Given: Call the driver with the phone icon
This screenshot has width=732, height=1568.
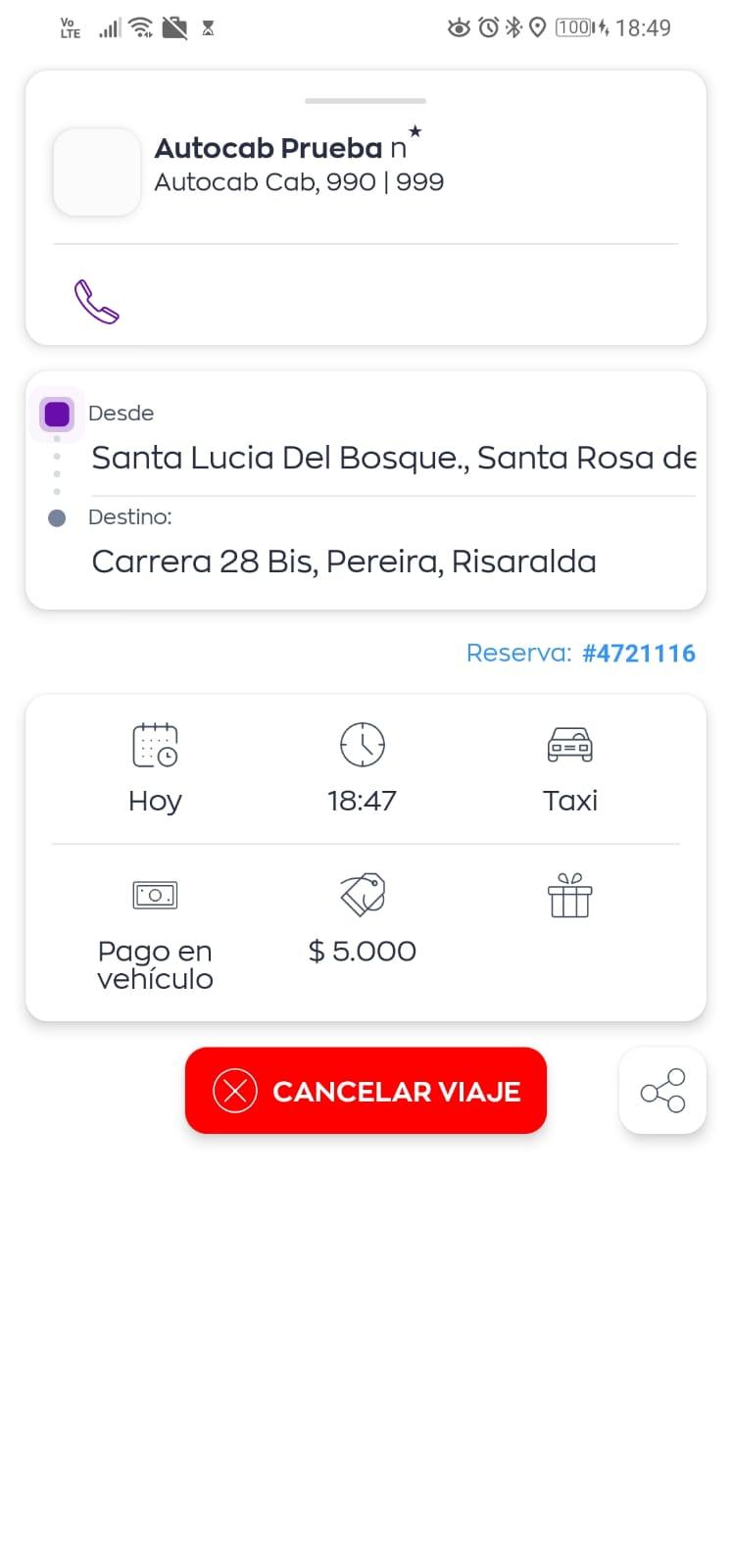Looking at the screenshot, I should tap(97, 302).
